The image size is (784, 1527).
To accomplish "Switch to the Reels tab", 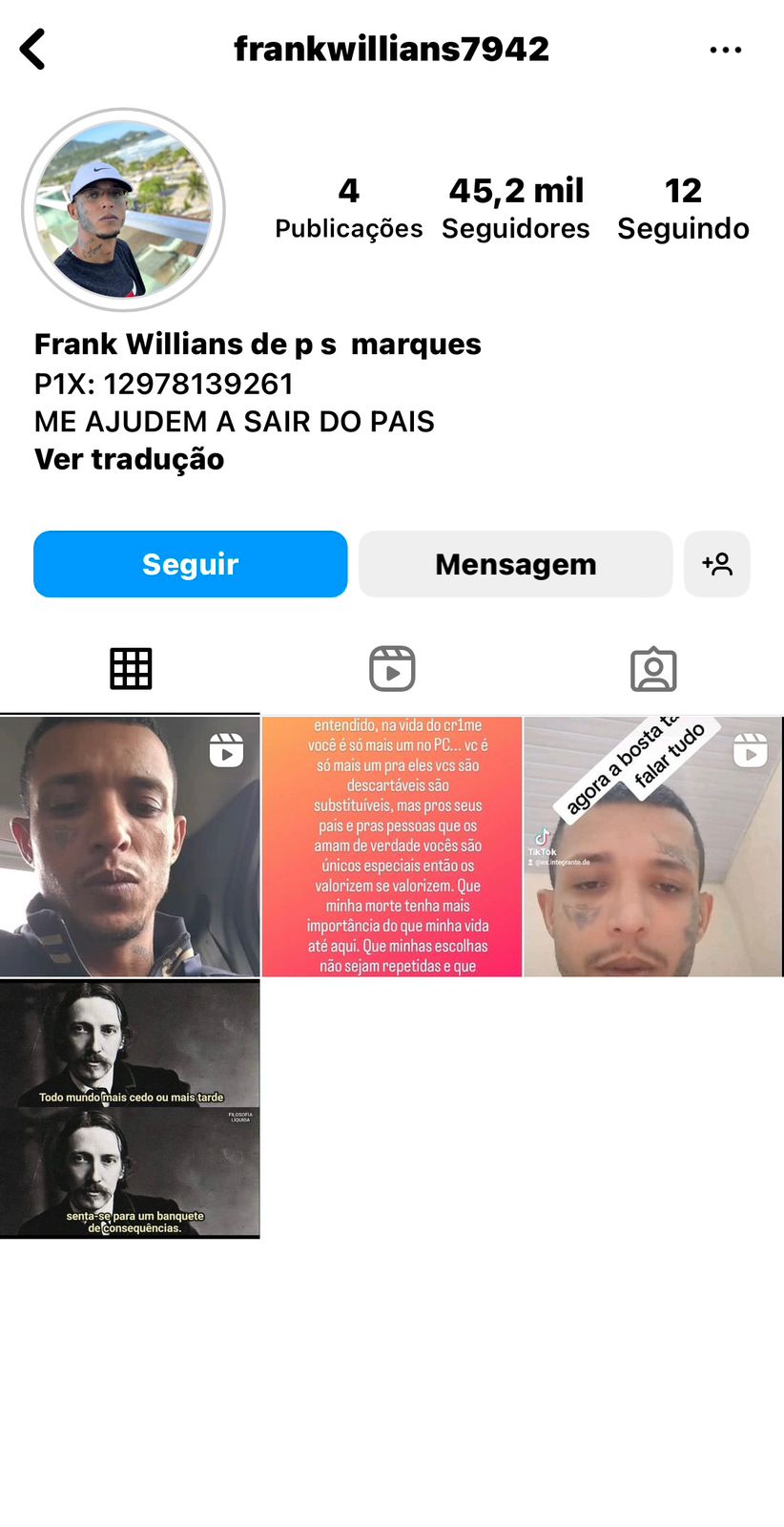I will pyautogui.click(x=392, y=668).
